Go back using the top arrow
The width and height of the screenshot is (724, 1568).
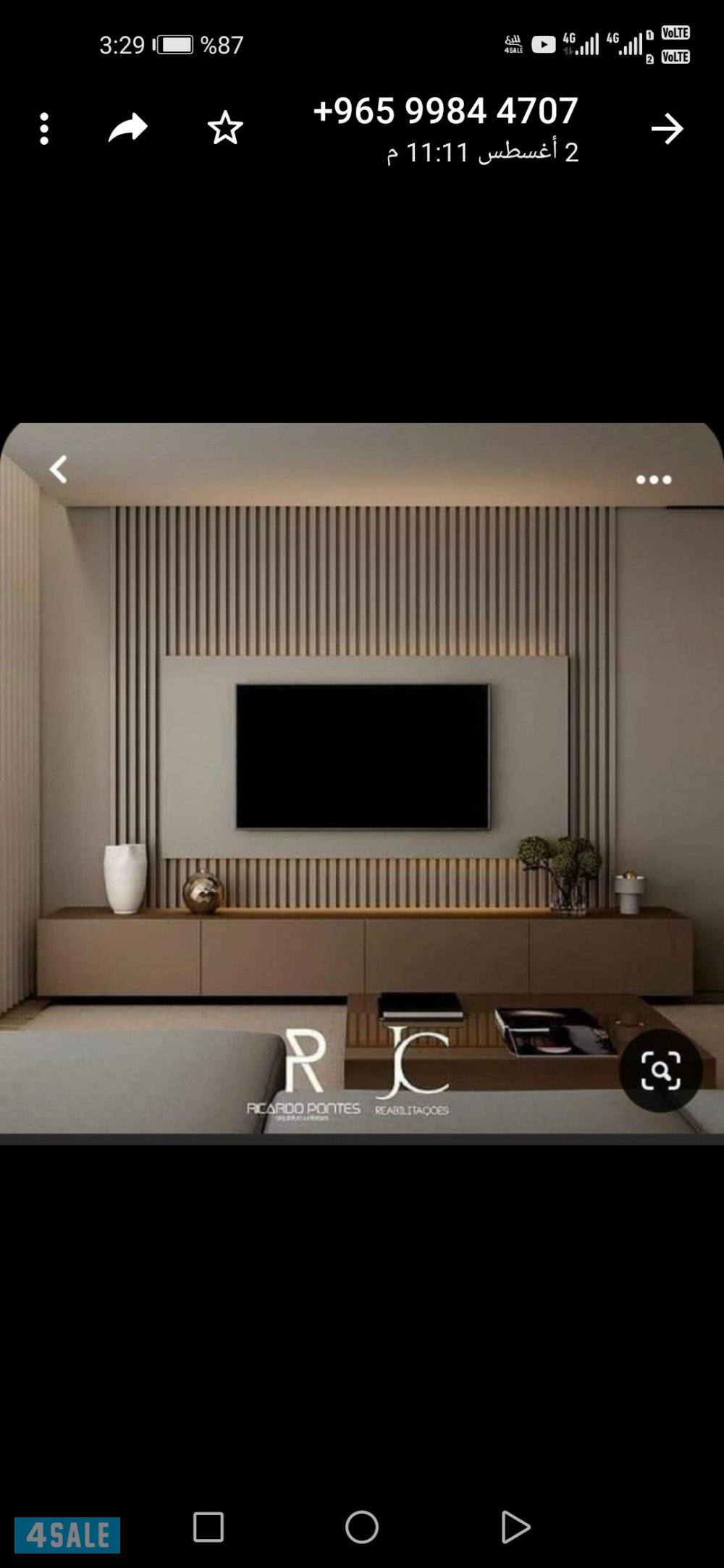point(667,129)
